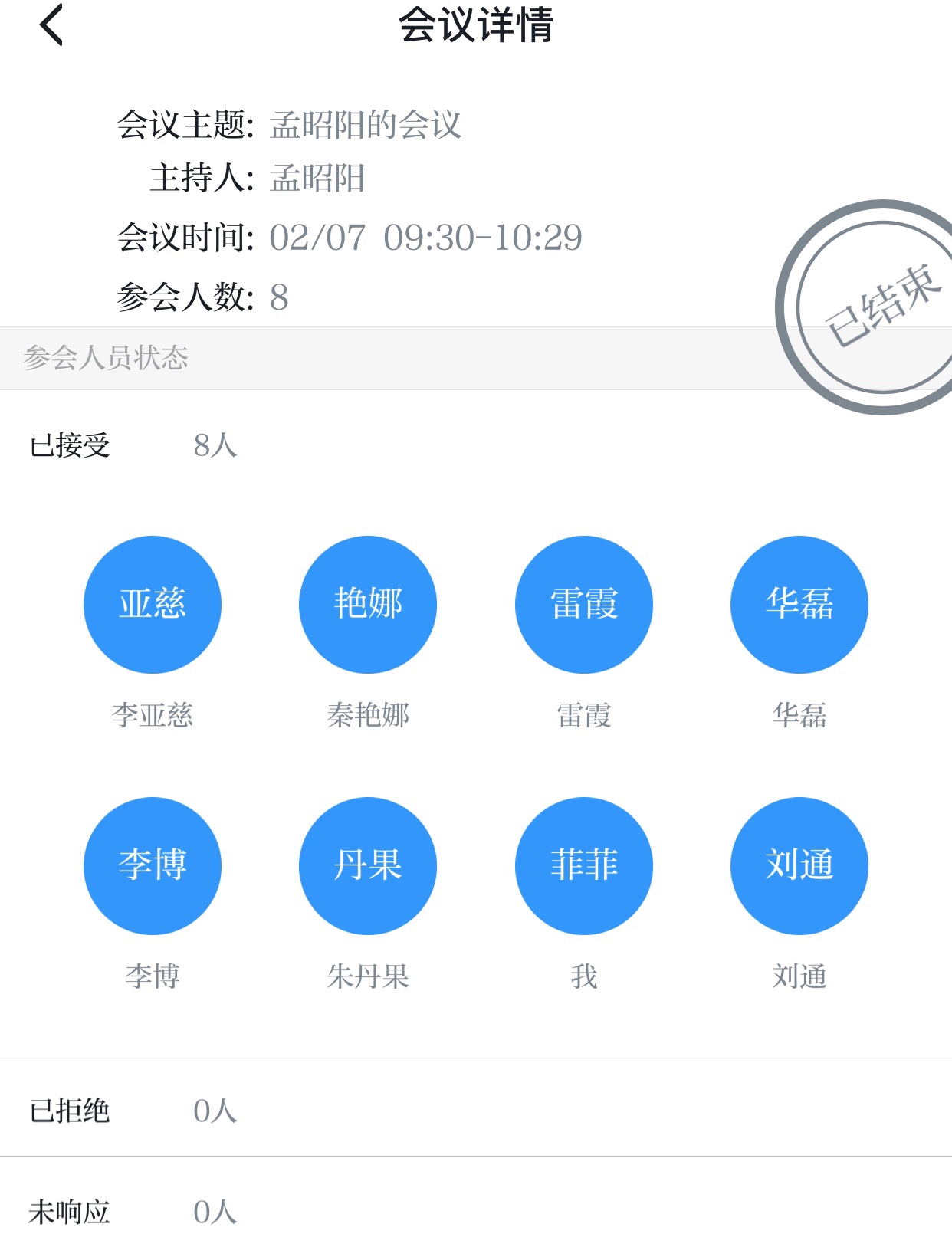Tap attendee 李博's avatar

[152, 865]
